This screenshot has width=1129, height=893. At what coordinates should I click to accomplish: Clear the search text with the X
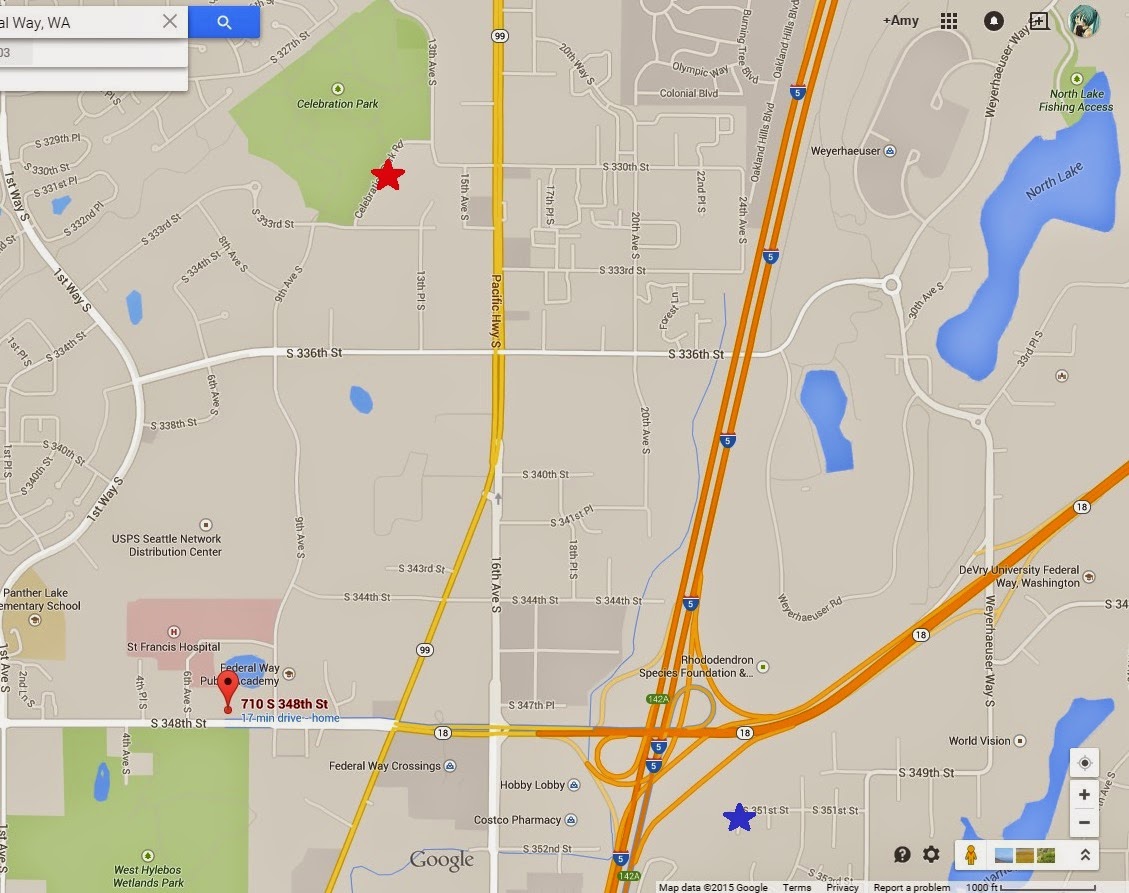[x=170, y=22]
